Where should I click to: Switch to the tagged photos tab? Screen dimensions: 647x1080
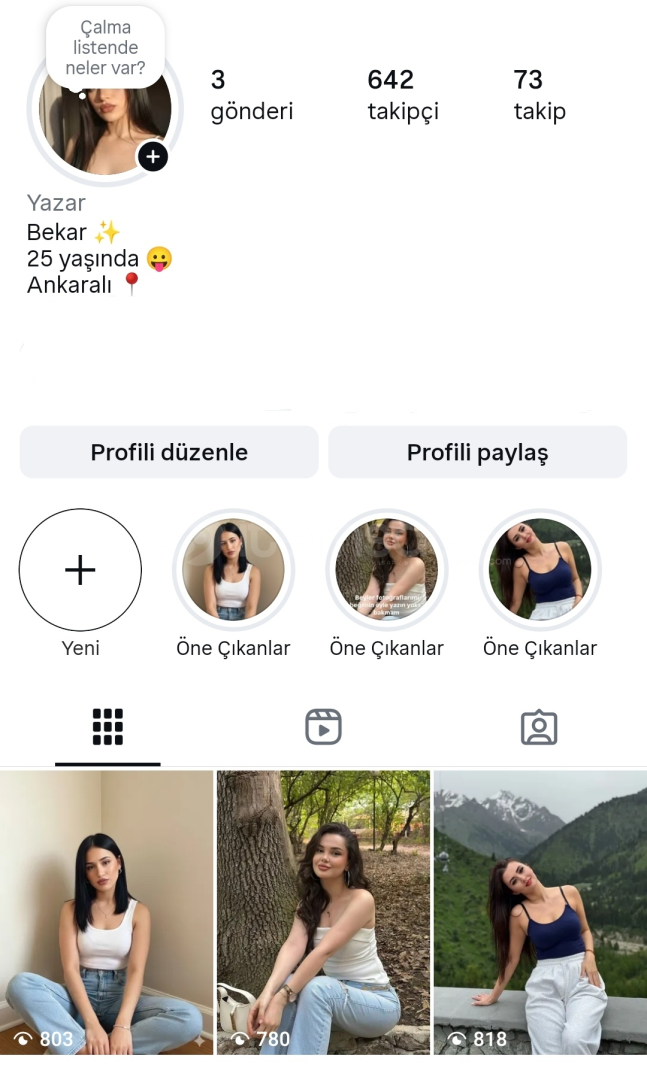(539, 727)
